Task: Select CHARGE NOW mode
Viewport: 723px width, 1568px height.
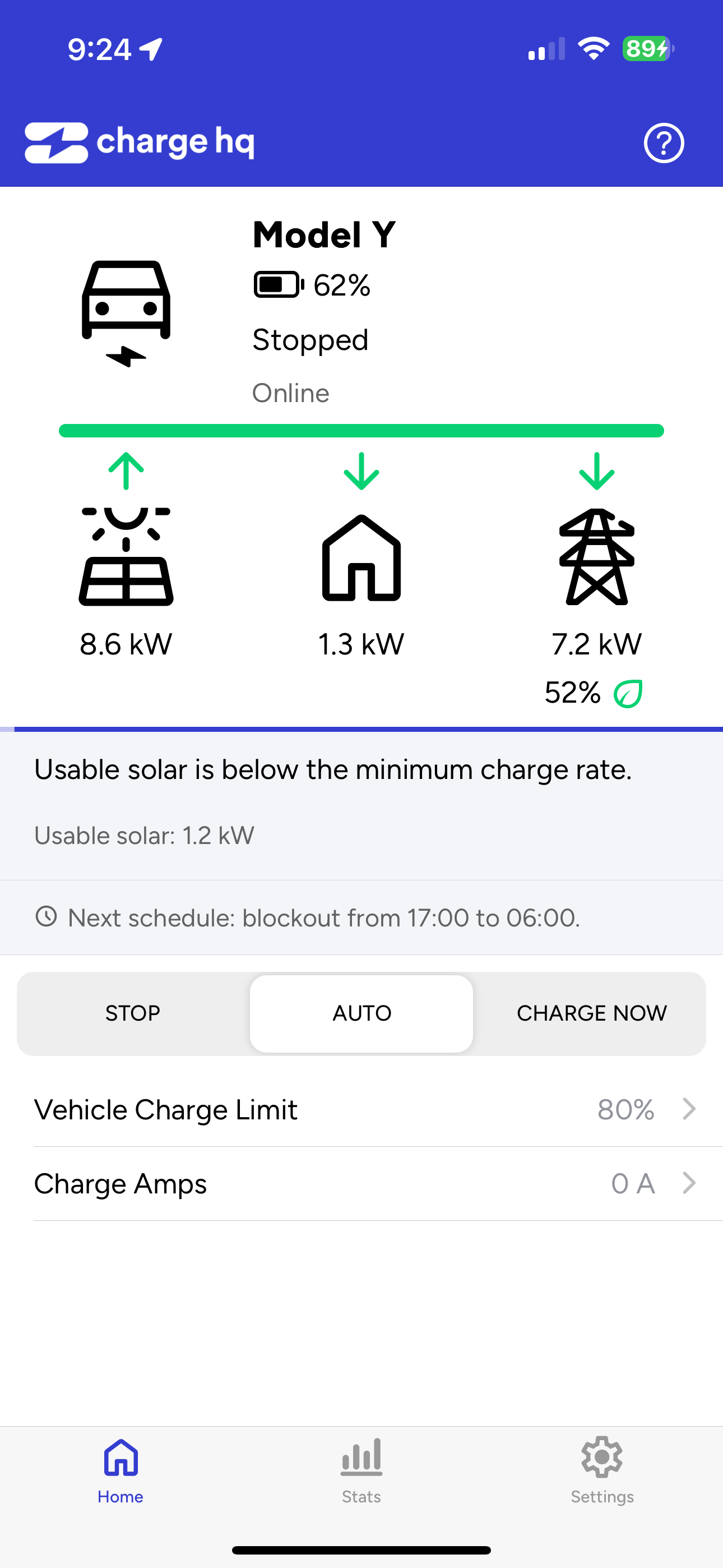Action: click(591, 1013)
